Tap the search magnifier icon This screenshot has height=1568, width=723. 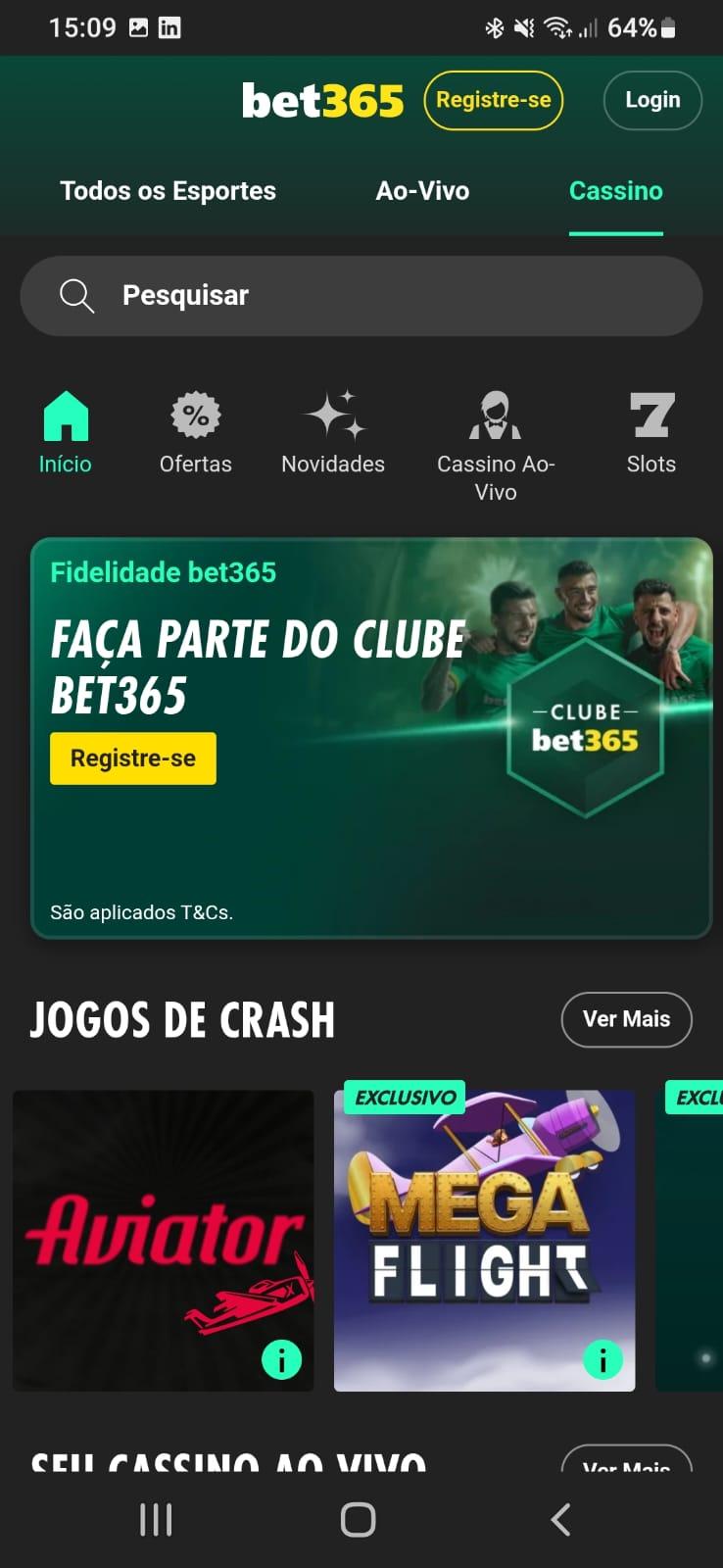pyautogui.click(x=76, y=295)
